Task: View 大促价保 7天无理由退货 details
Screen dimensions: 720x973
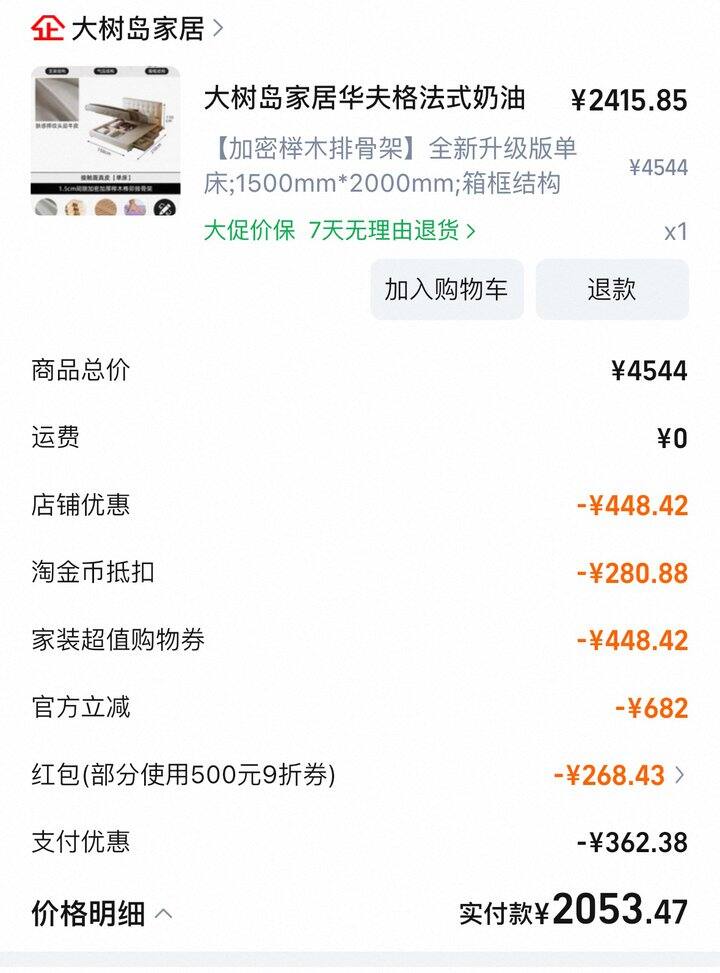Action: point(340,231)
